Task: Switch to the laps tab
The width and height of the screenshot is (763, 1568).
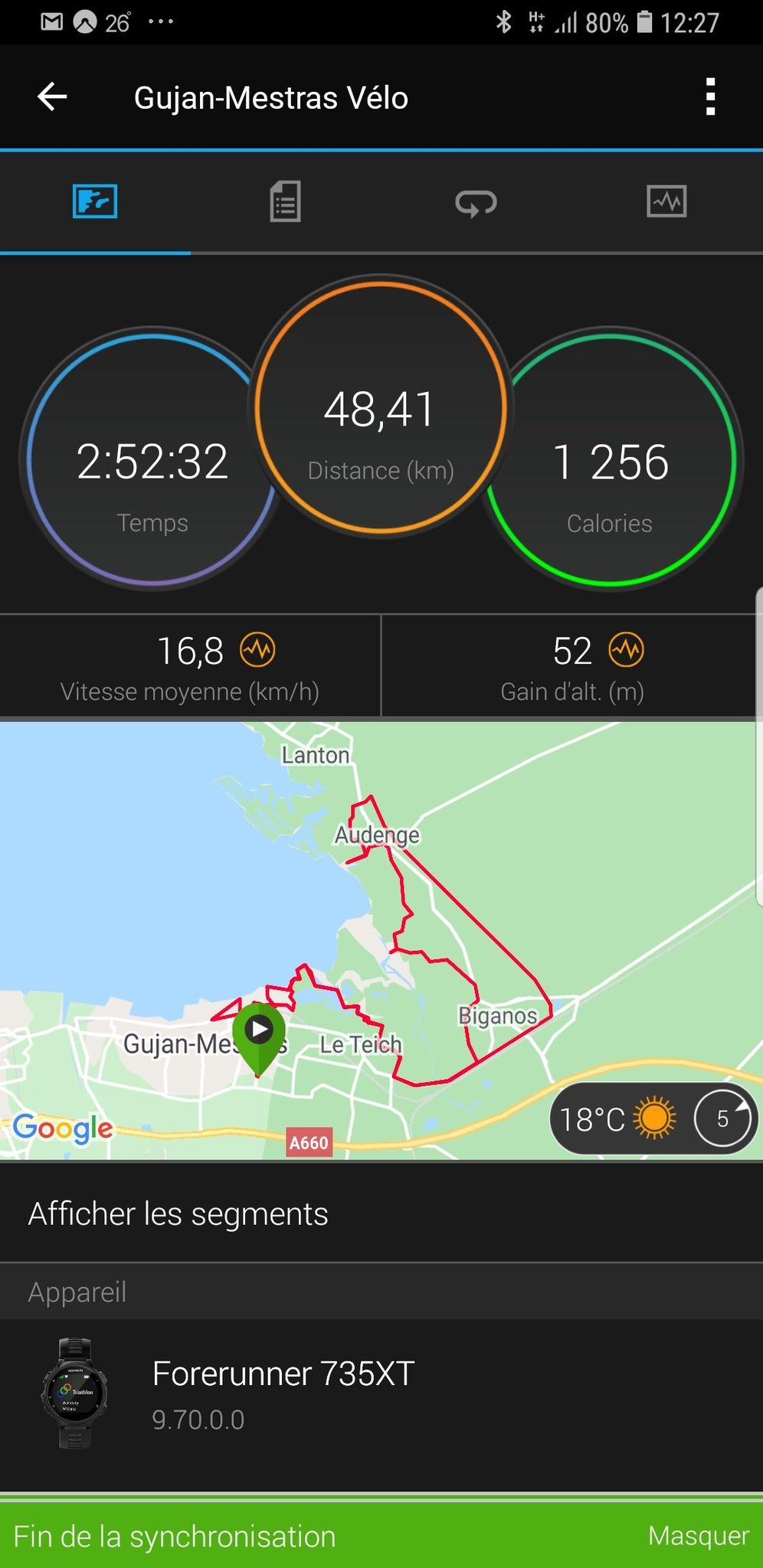Action: [476, 203]
